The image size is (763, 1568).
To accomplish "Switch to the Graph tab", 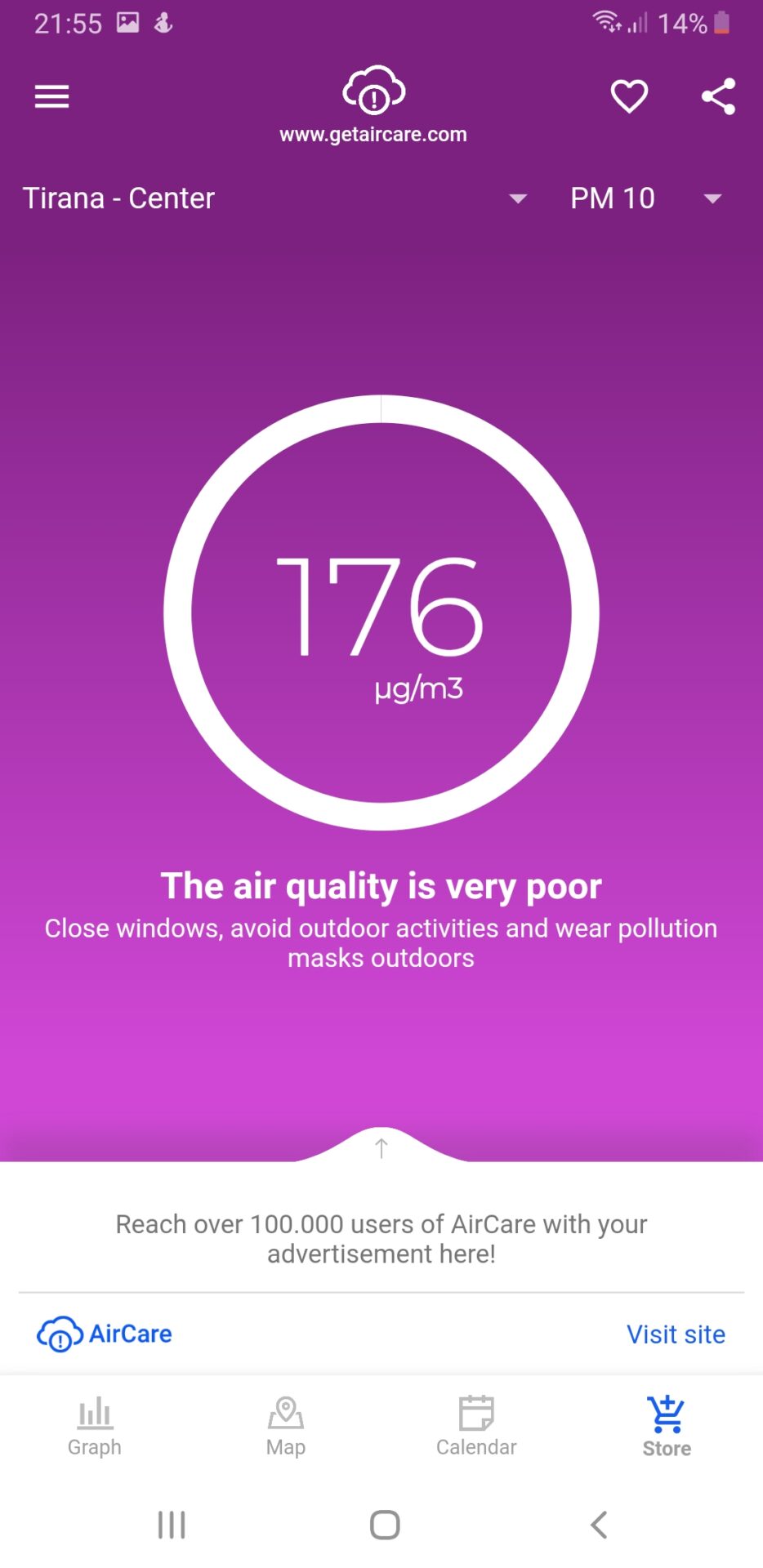I will (95, 1427).
